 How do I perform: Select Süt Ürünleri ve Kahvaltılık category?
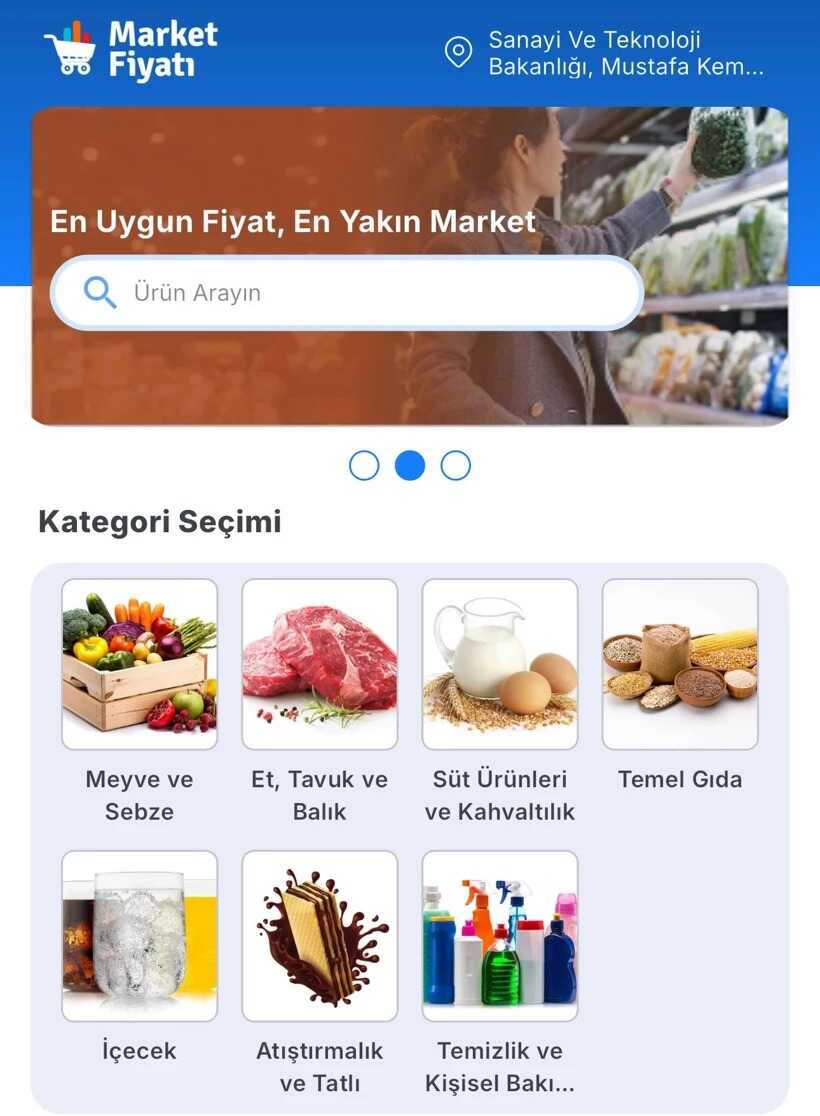coord(498,663)
